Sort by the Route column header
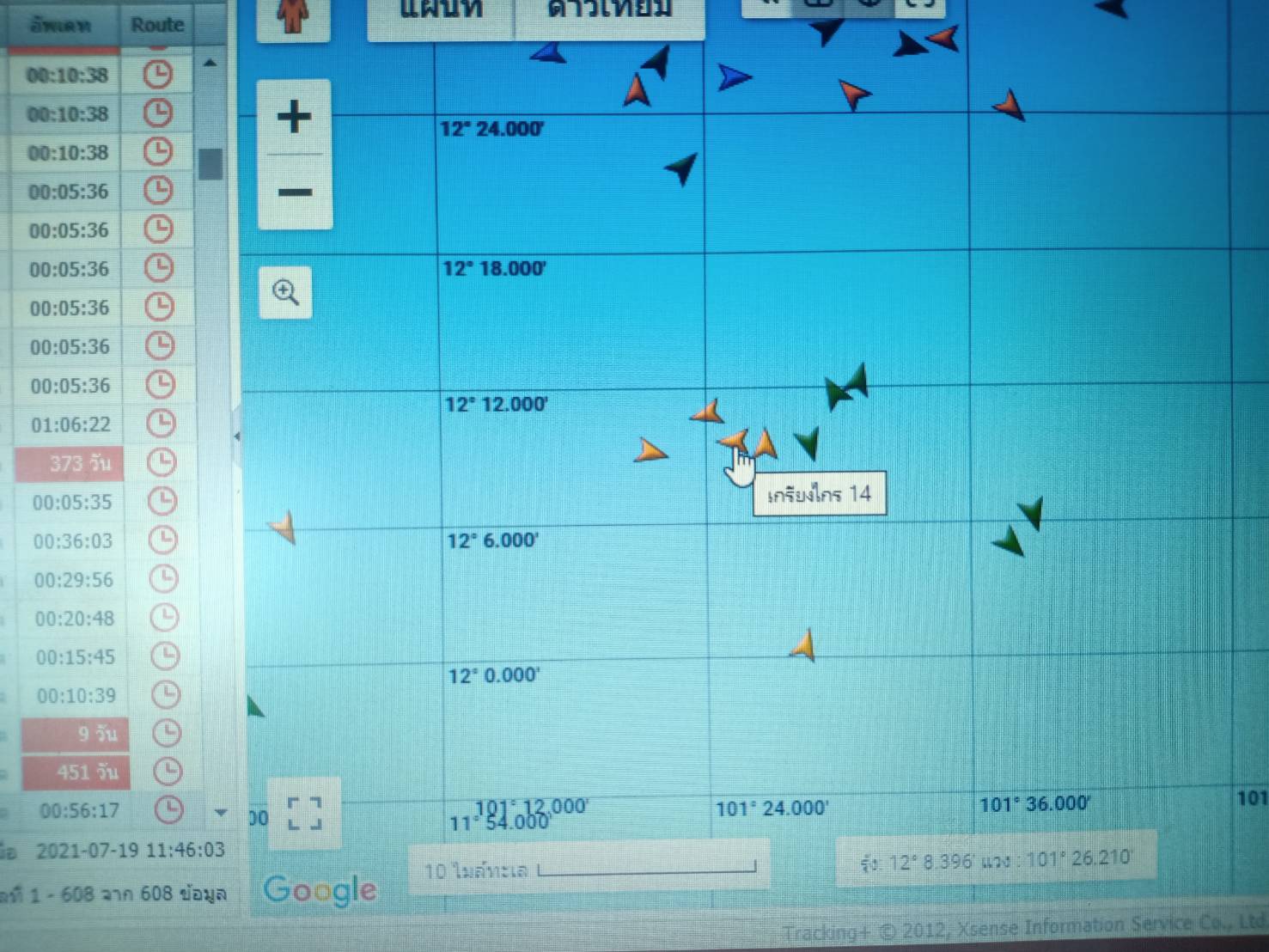The image size is (1269, 952). [x=157, y=24]
